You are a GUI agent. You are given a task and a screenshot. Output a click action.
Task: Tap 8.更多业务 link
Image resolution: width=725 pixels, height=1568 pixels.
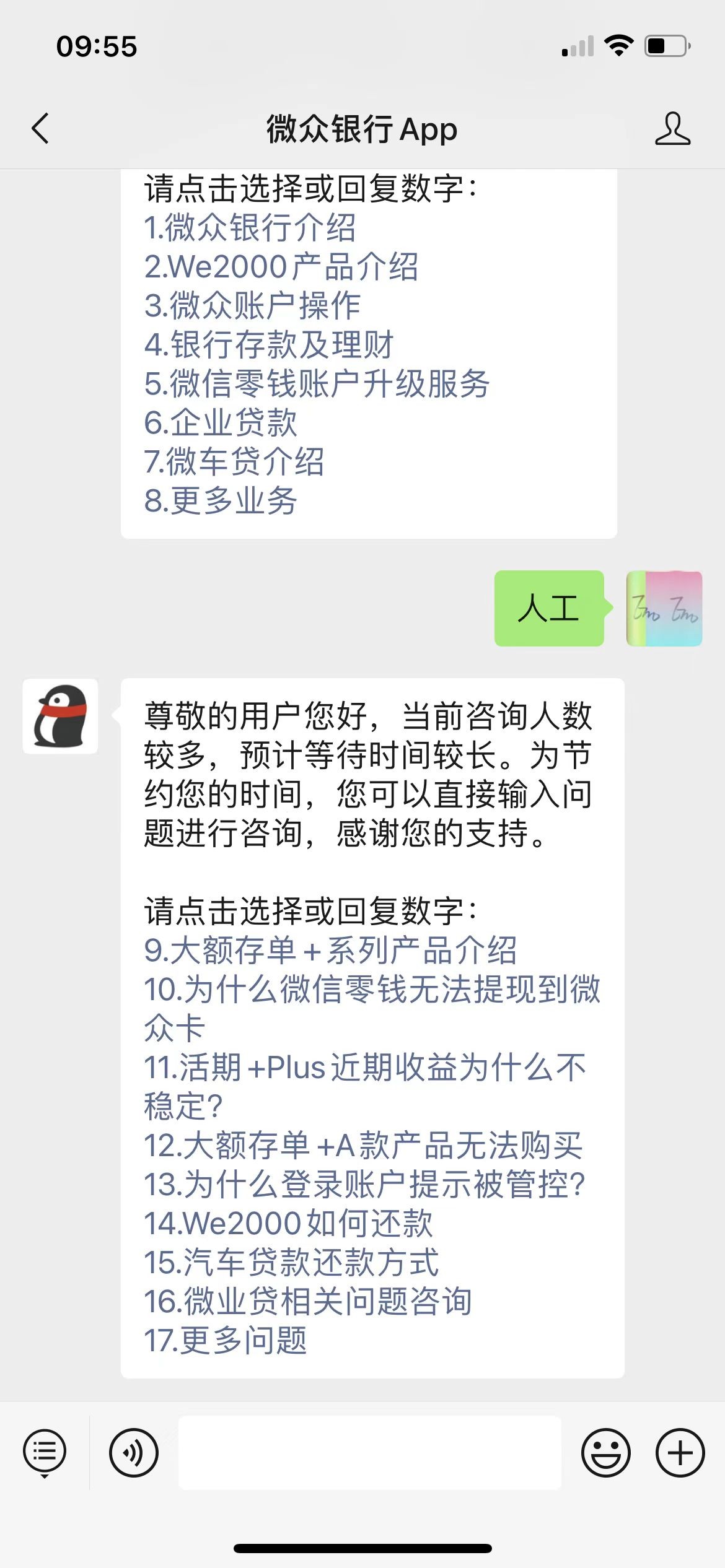tap(221, 501)
